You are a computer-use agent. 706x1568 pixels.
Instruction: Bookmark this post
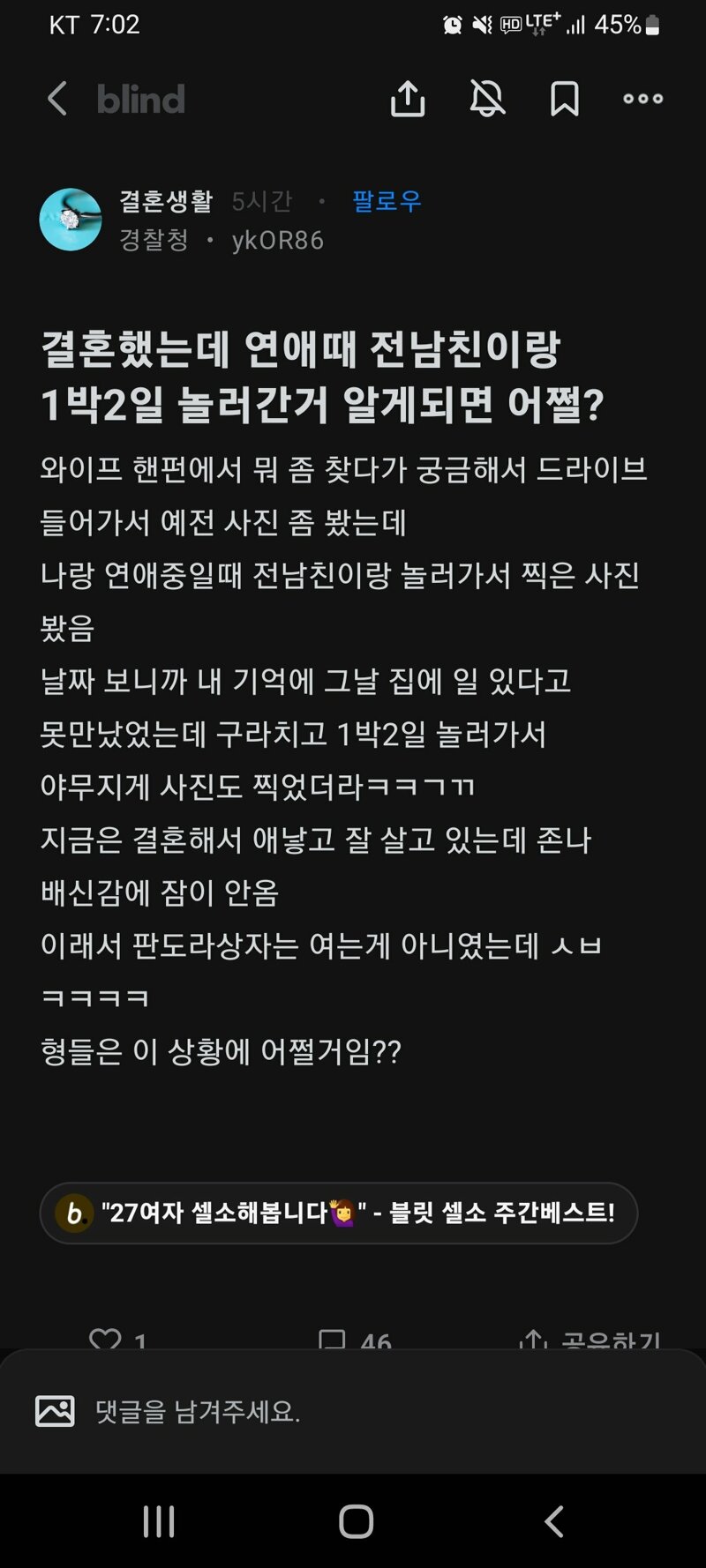tap(565, 99)
